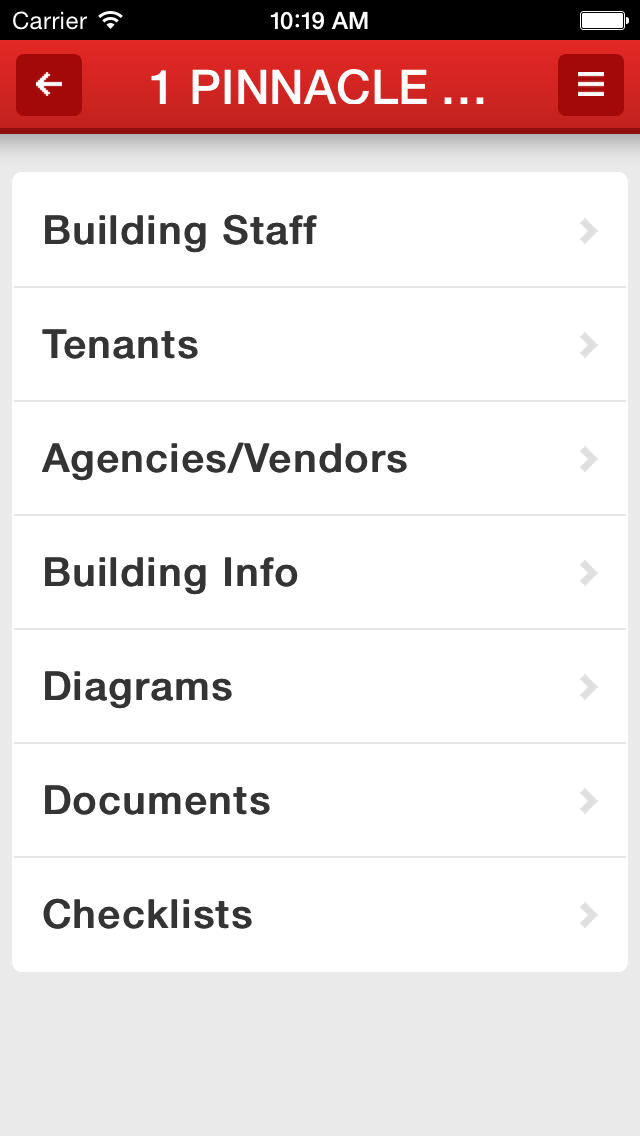The width and height of the screenshot is (640, 1136).
Task: View the Tenants list
Action: [x=320, y=344]
